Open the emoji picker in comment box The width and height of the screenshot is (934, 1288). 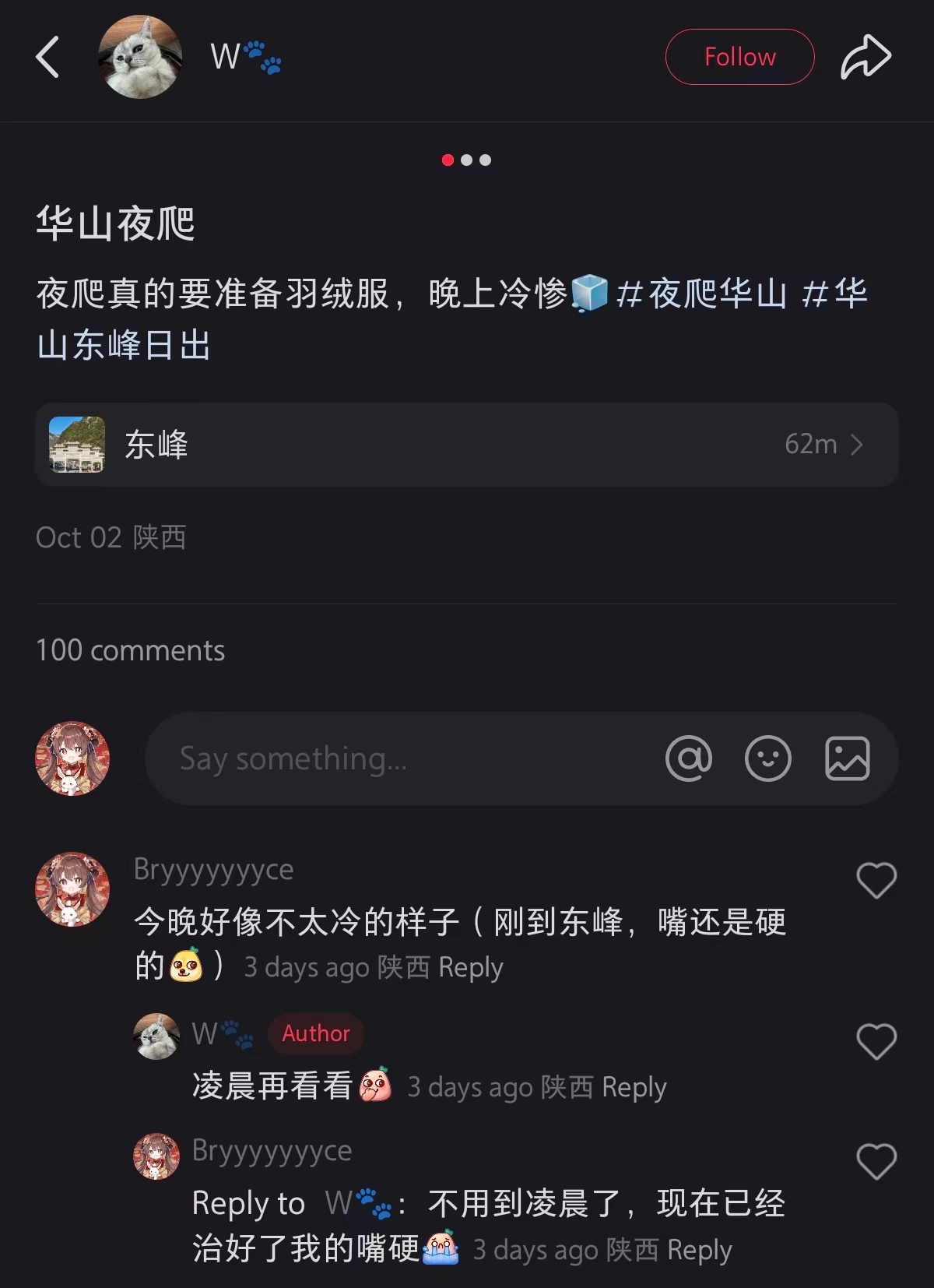tap(767, 758)
